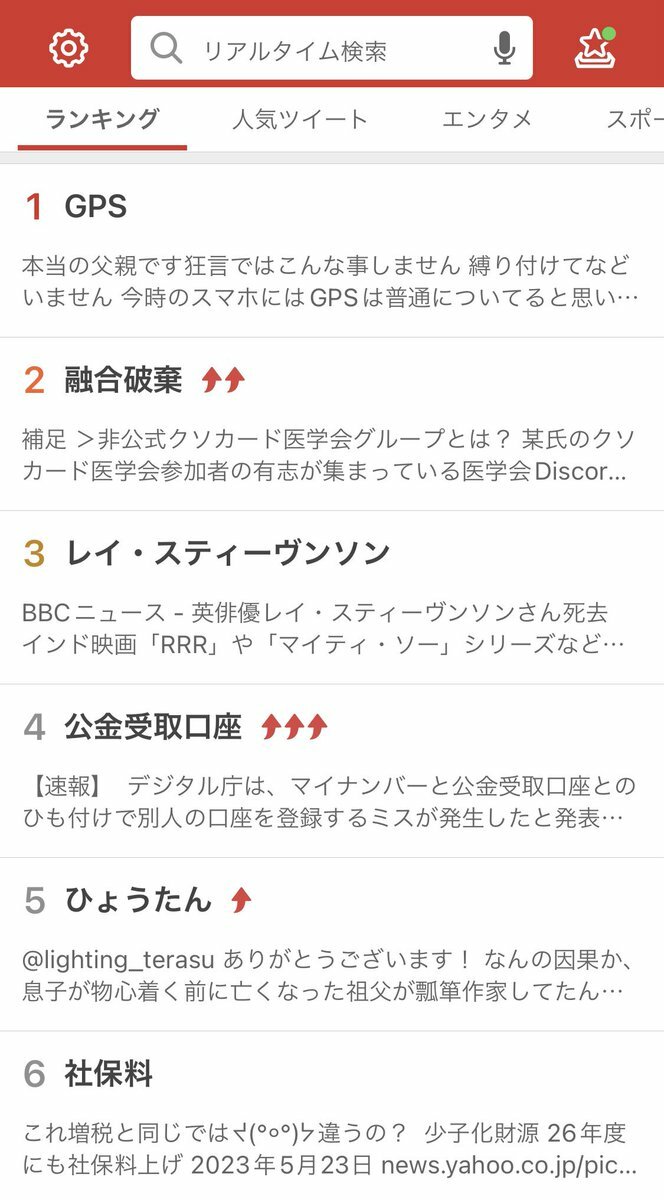Open the settings gear icon
664x1200 pixels.
(x=68, y=48)
